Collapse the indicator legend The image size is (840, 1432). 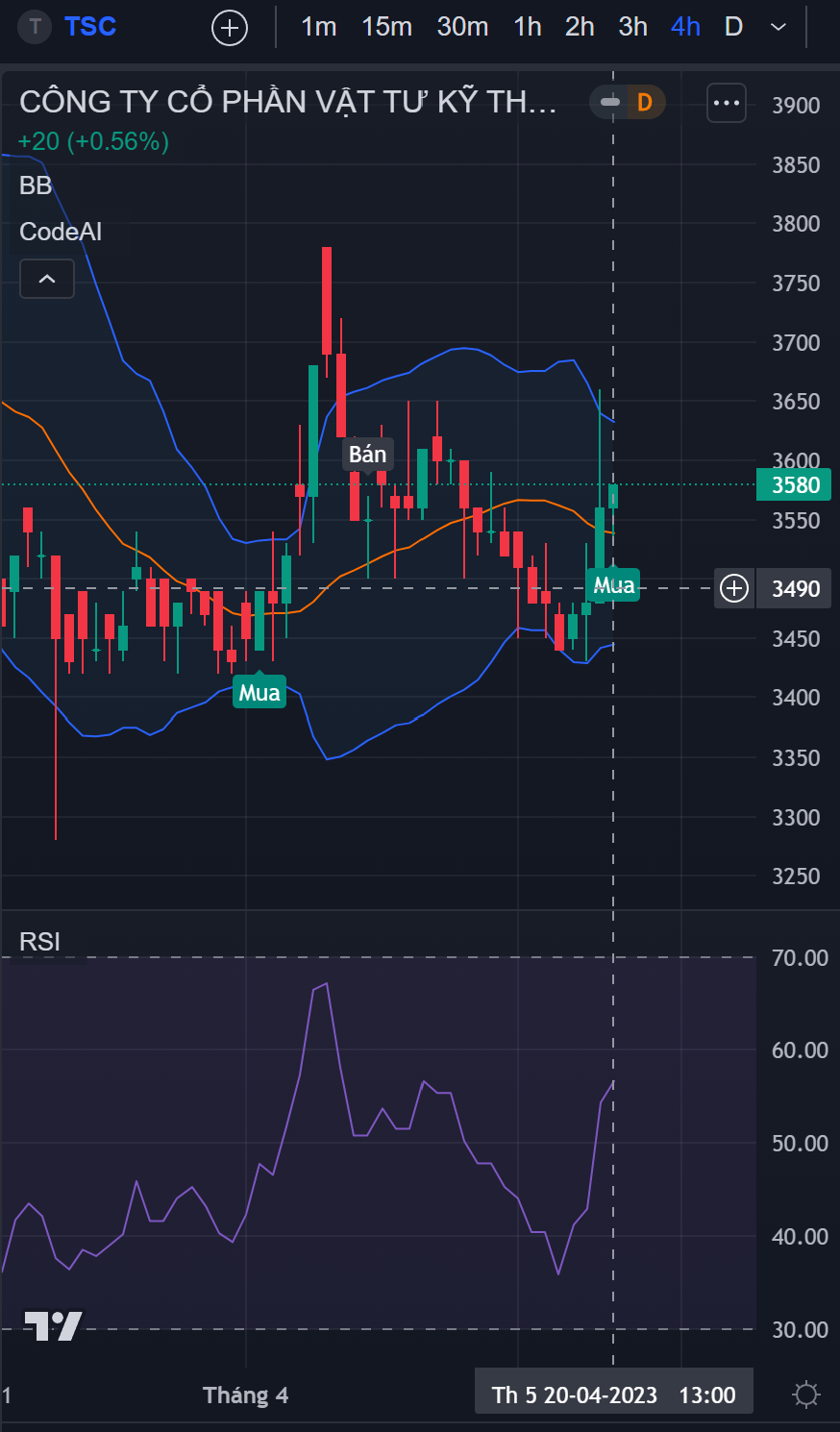click(x=47, y=280)
